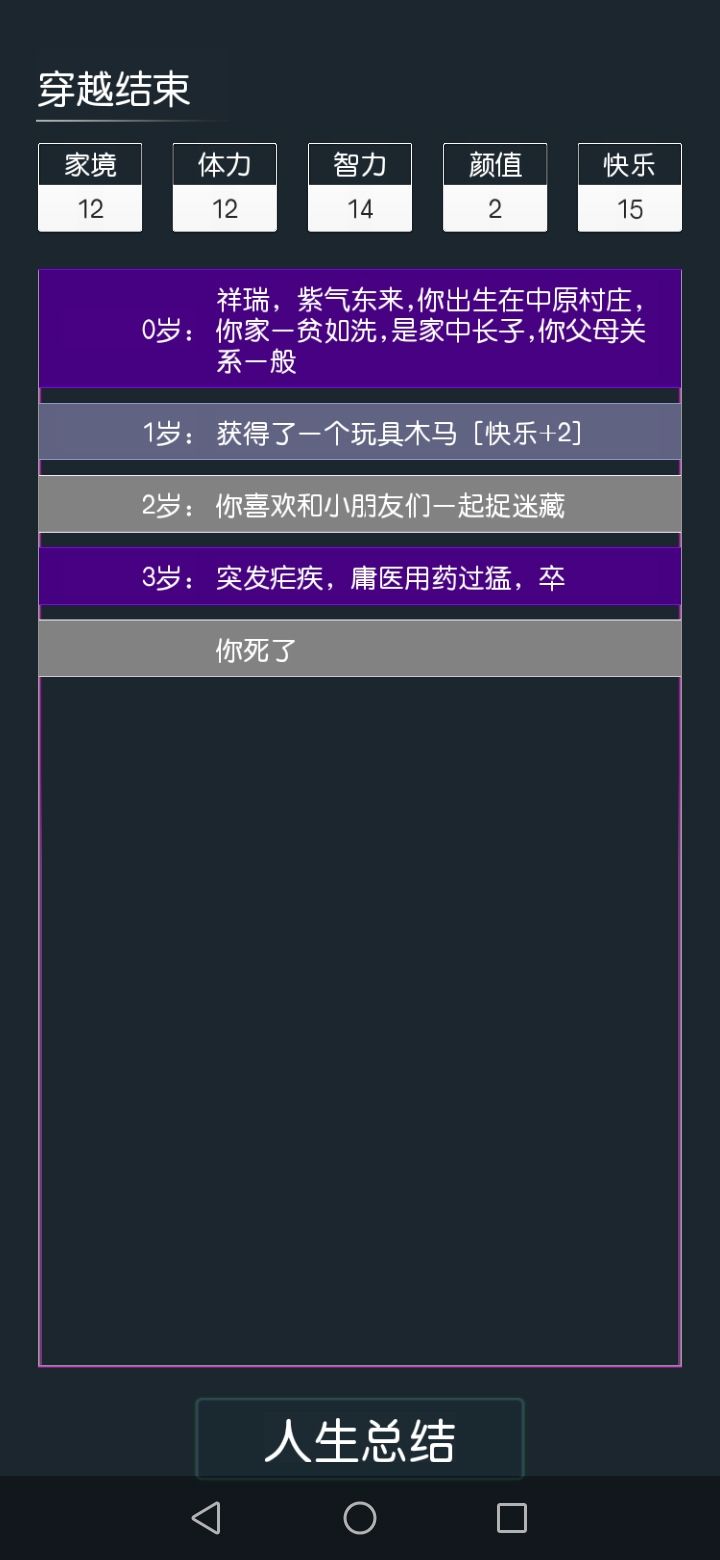Click the 家境 value showing 12
Screen dimensions: 720x1560
tap(90, 210)
